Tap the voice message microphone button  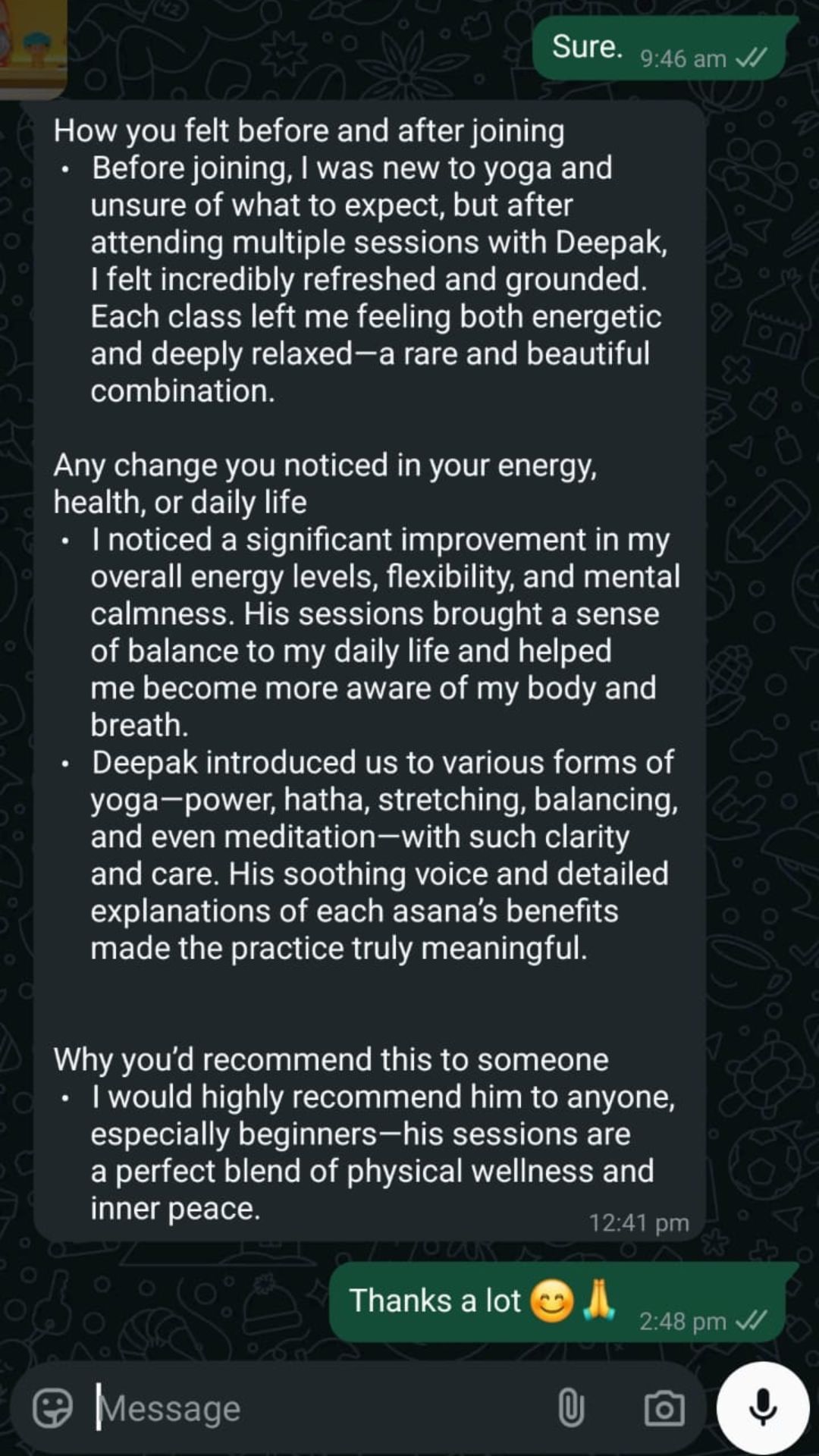pyautogui.click(x=763, y=1407)
